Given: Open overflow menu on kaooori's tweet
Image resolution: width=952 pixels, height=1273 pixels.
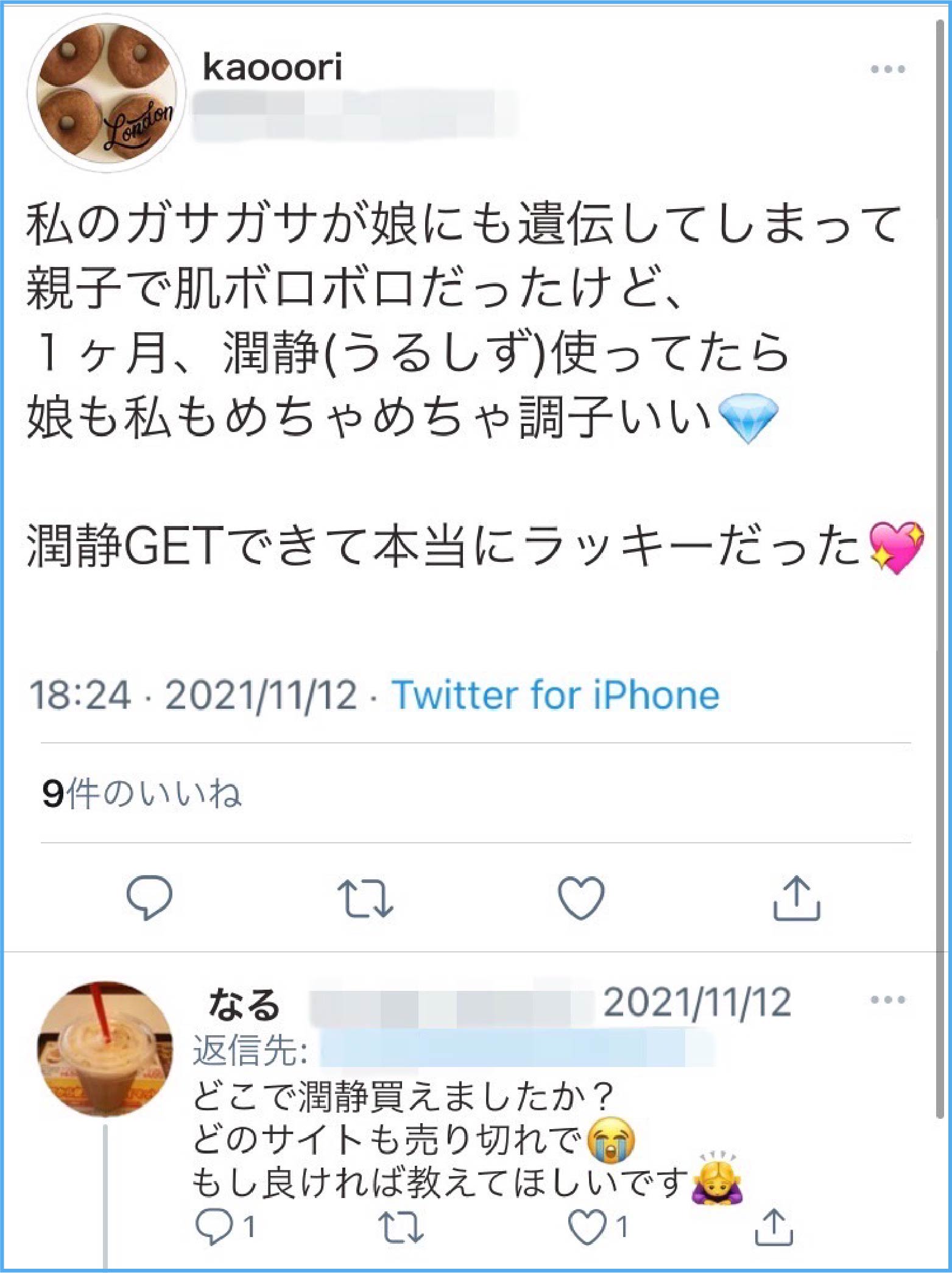Looking at the screenshot, I should click(x=887, y=69).
